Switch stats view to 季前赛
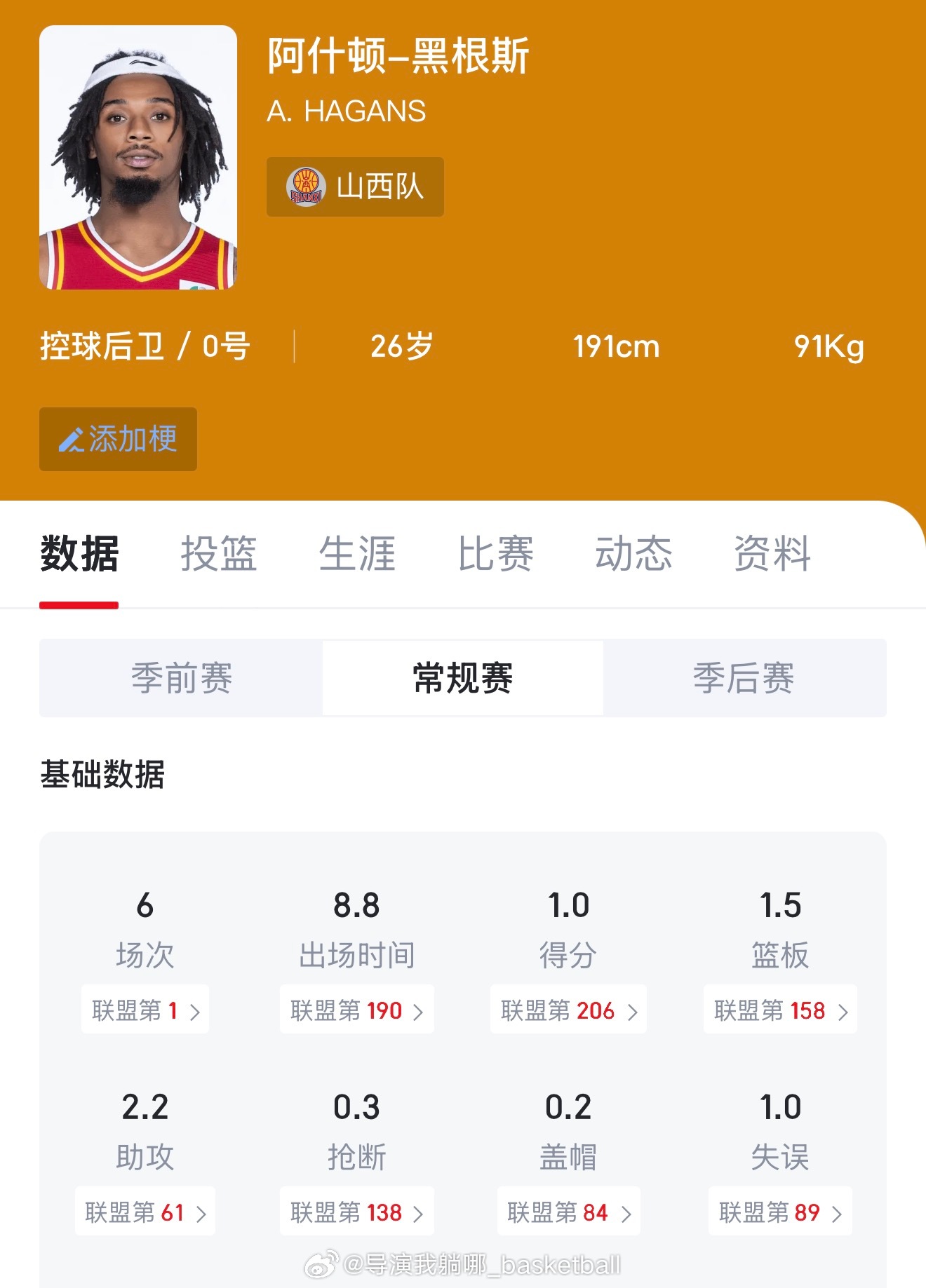The image size is (926, 1288). tap(181, 677)
